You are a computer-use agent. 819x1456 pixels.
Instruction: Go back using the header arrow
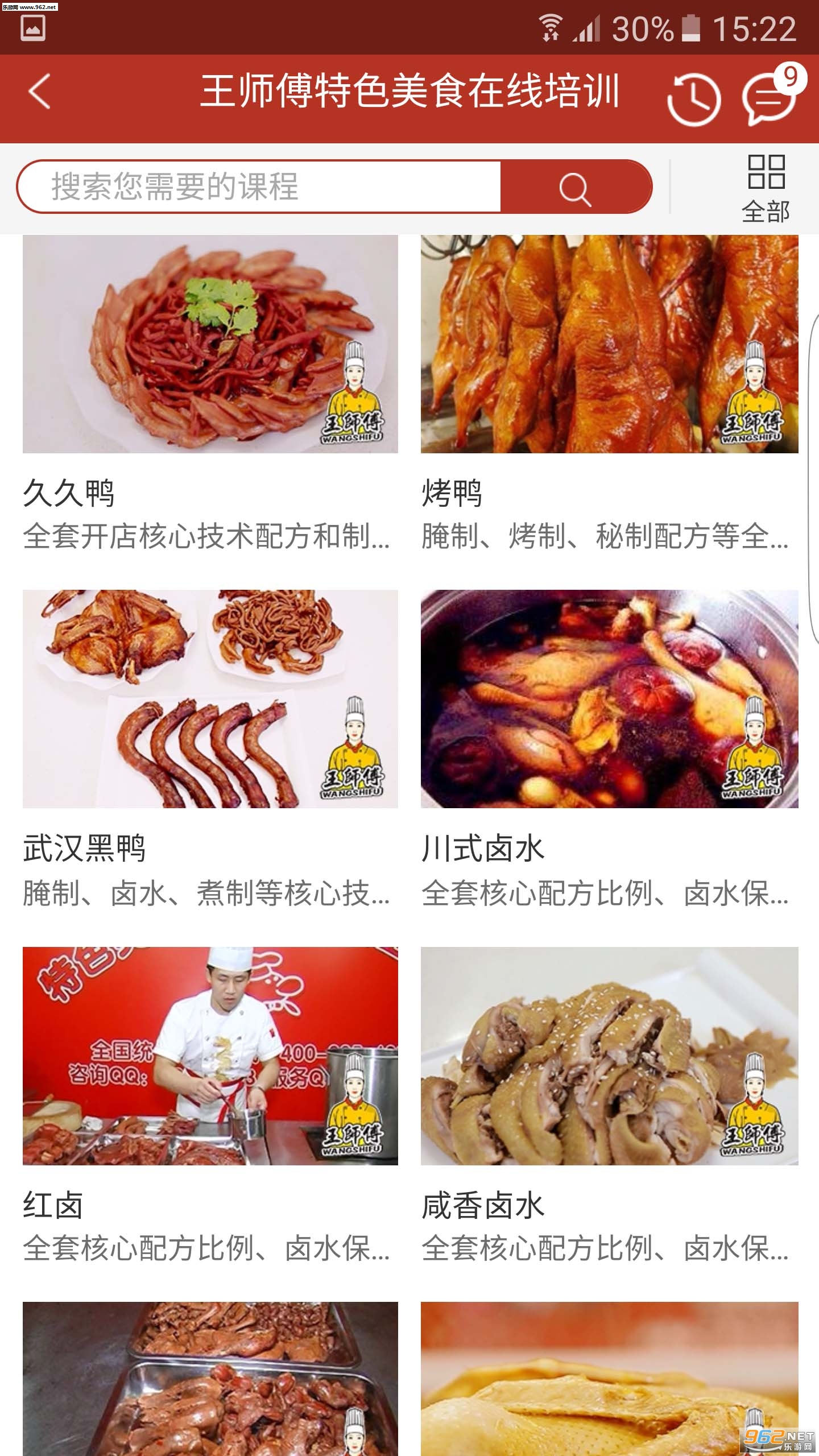40,92
